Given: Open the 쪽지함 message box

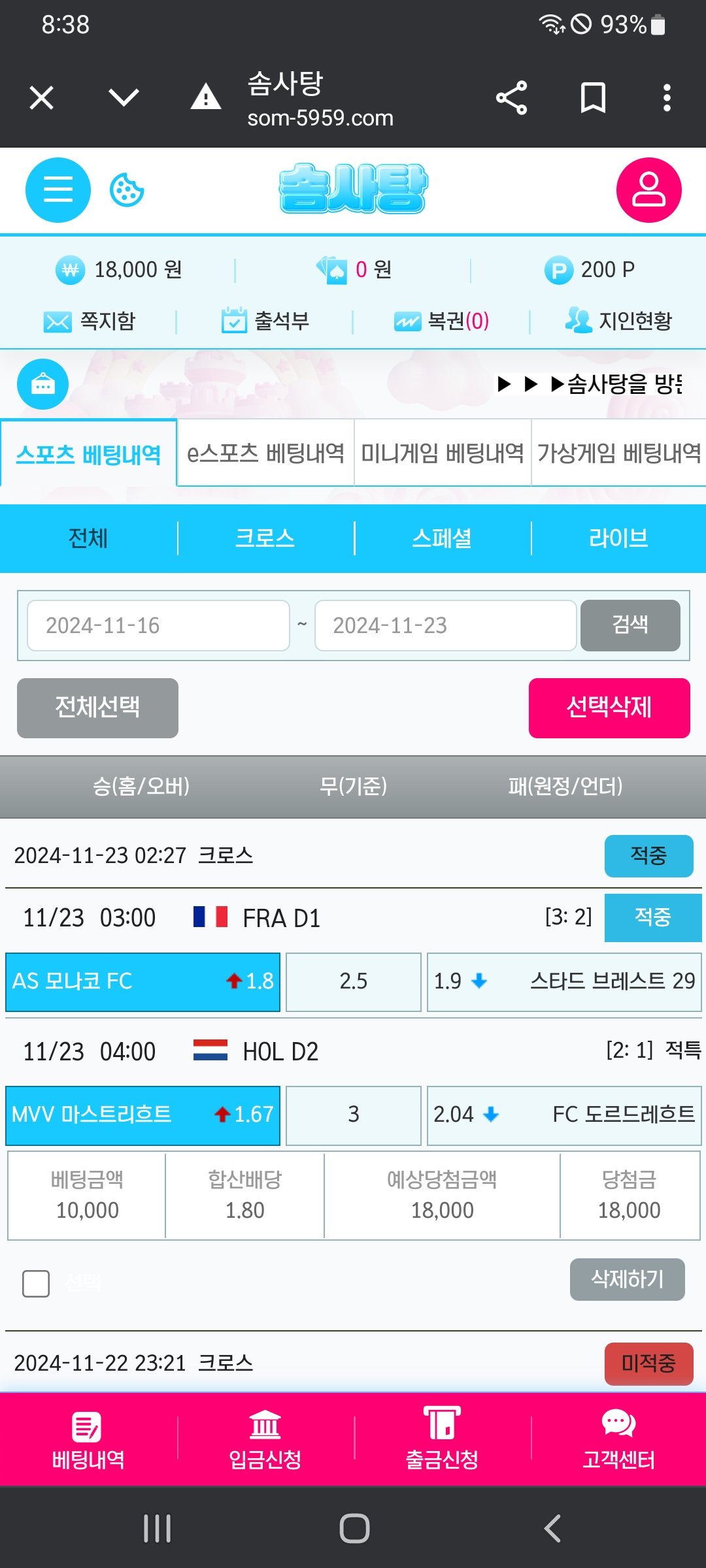Looking at the screenshot, I should click(90, 321).
